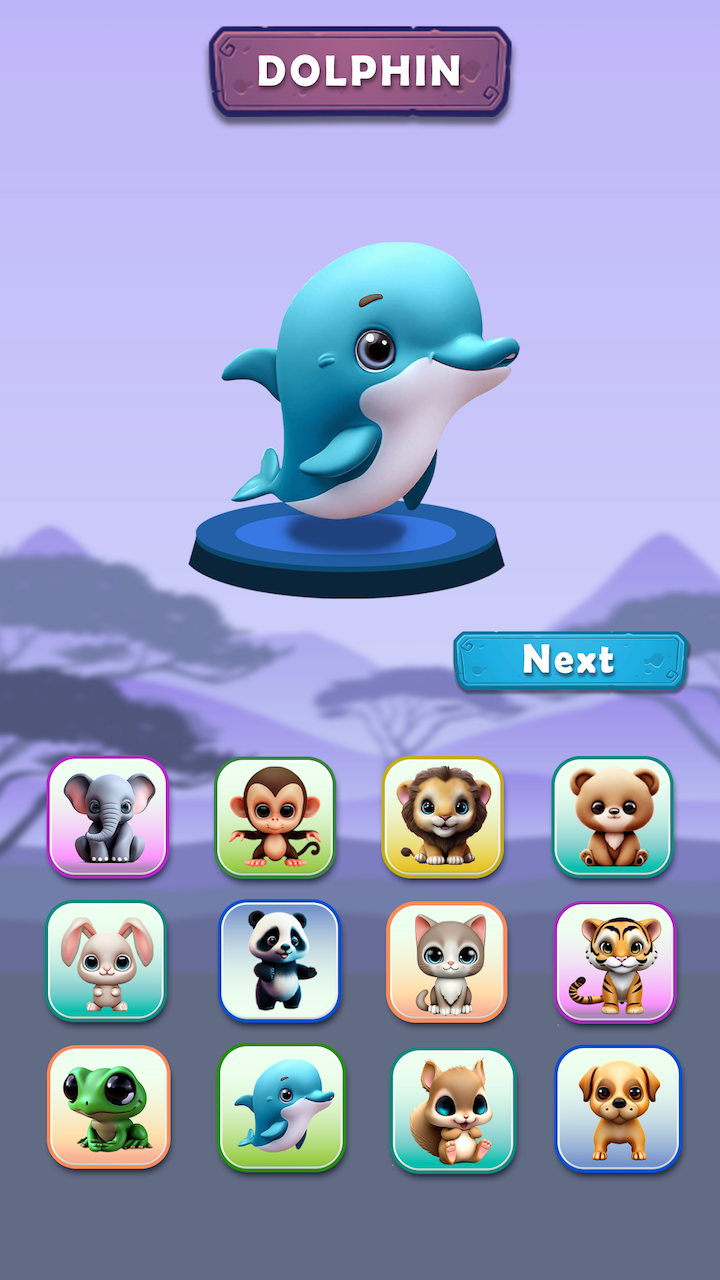Click the DOLPHIN title banner

pyautogui.click(x=360, y=70)
